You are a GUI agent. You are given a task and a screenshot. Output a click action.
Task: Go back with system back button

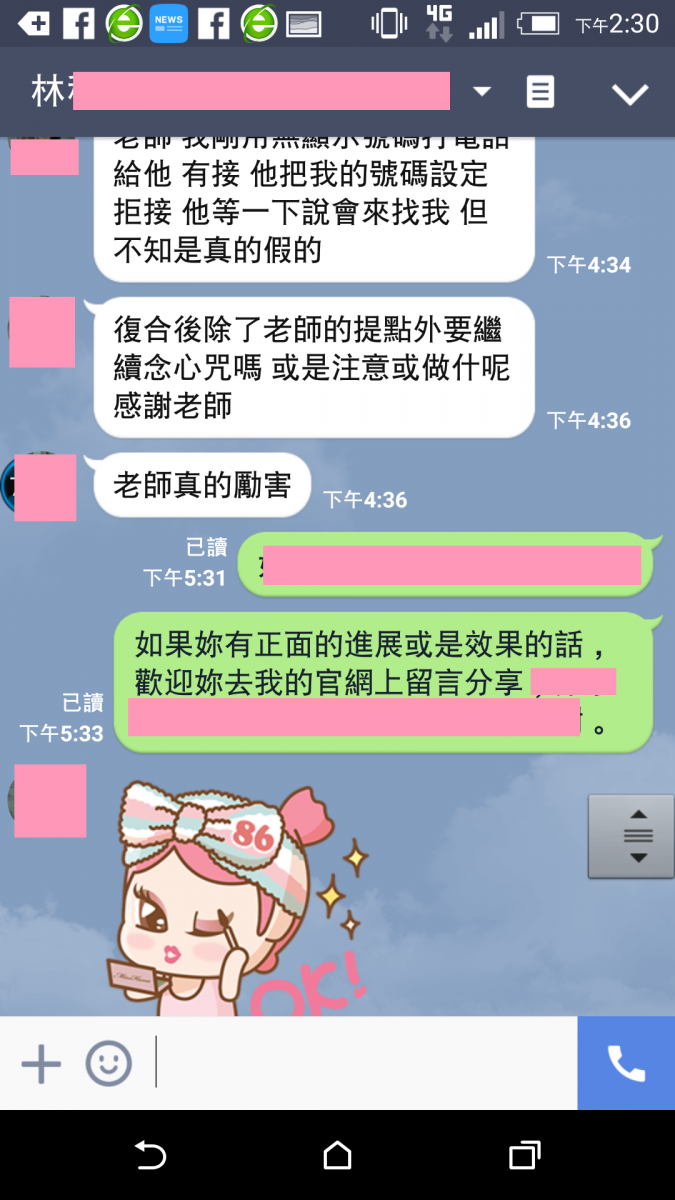(150, 1156)
